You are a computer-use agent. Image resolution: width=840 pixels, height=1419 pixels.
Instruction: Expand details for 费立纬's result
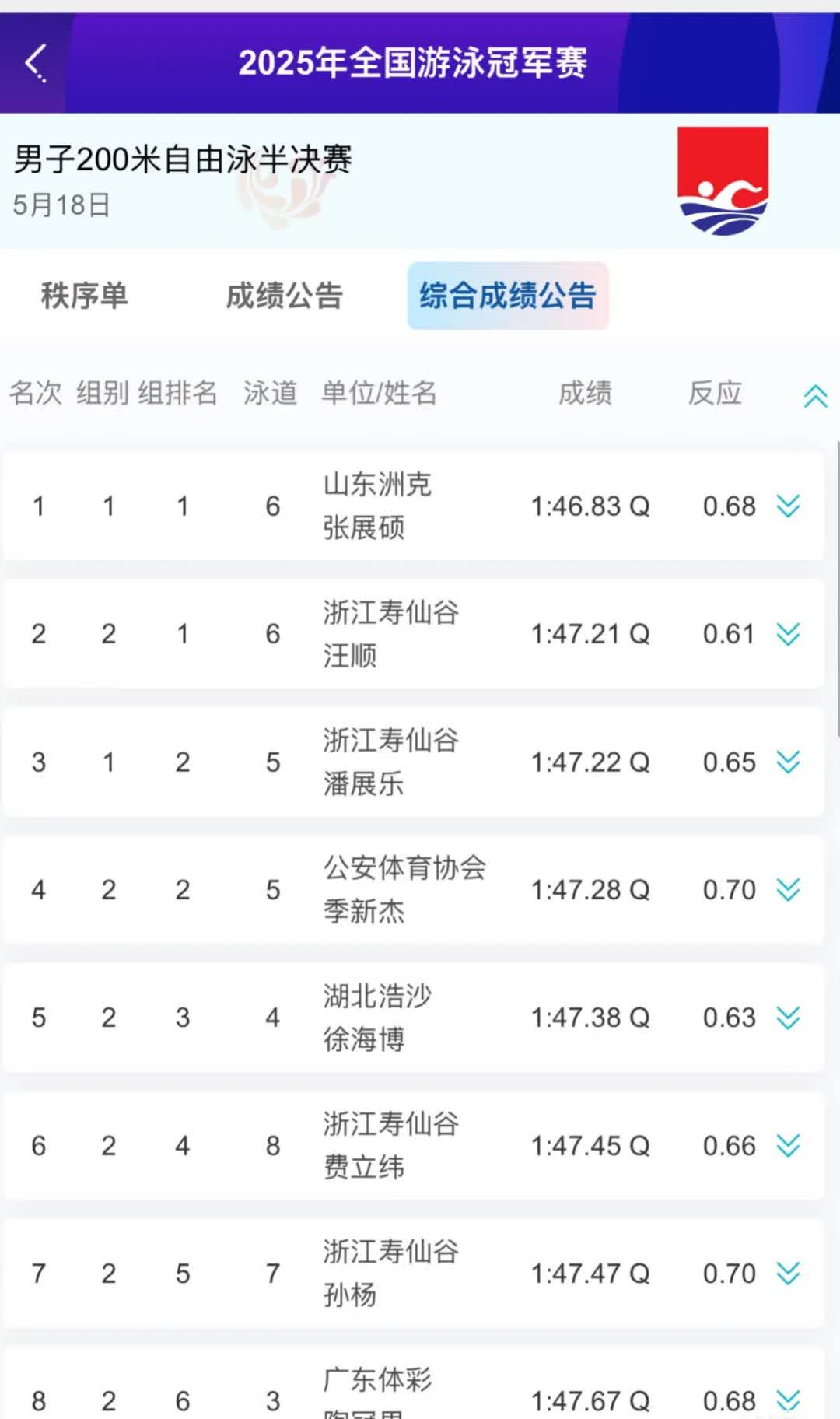pos(788,1145)
